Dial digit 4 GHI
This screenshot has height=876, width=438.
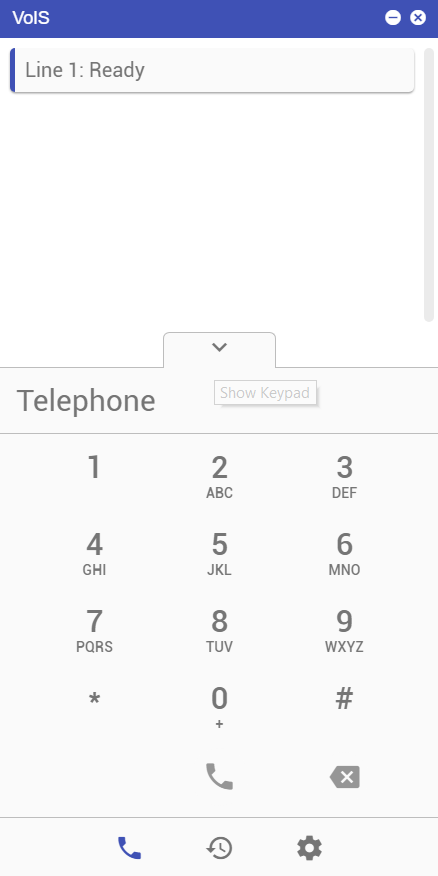tap(94, 553)
